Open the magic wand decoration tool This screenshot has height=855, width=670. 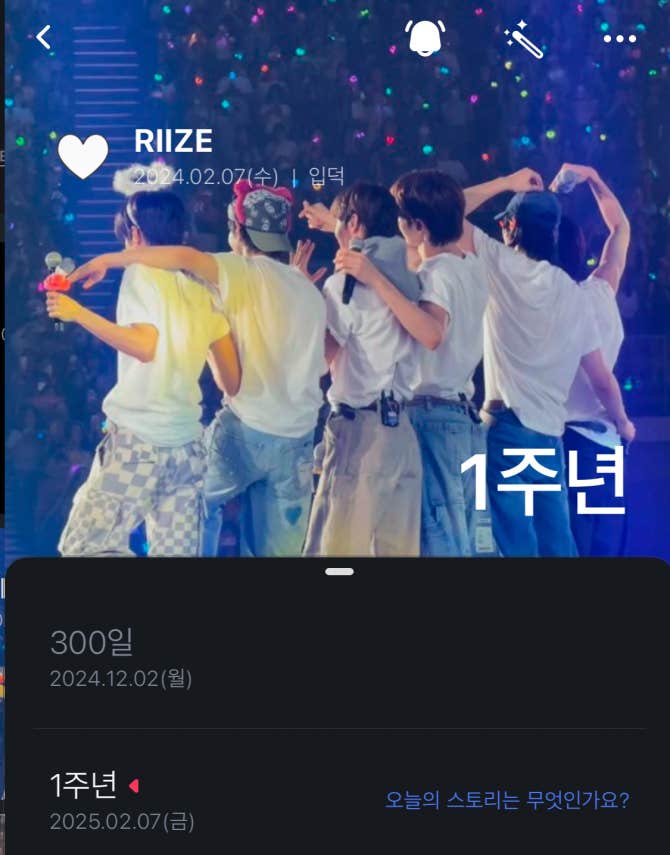[x=523, y=40]
